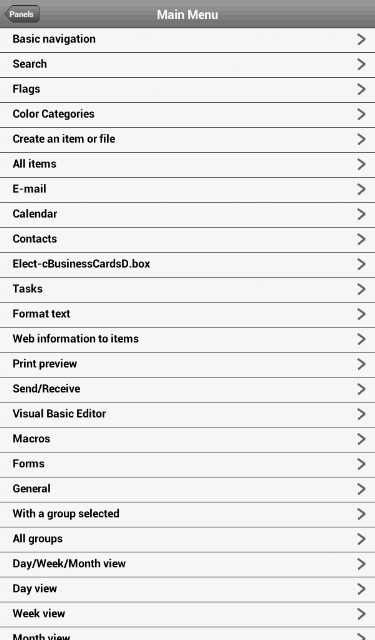
Task: Open Web information to items
Action: point(187,339)
